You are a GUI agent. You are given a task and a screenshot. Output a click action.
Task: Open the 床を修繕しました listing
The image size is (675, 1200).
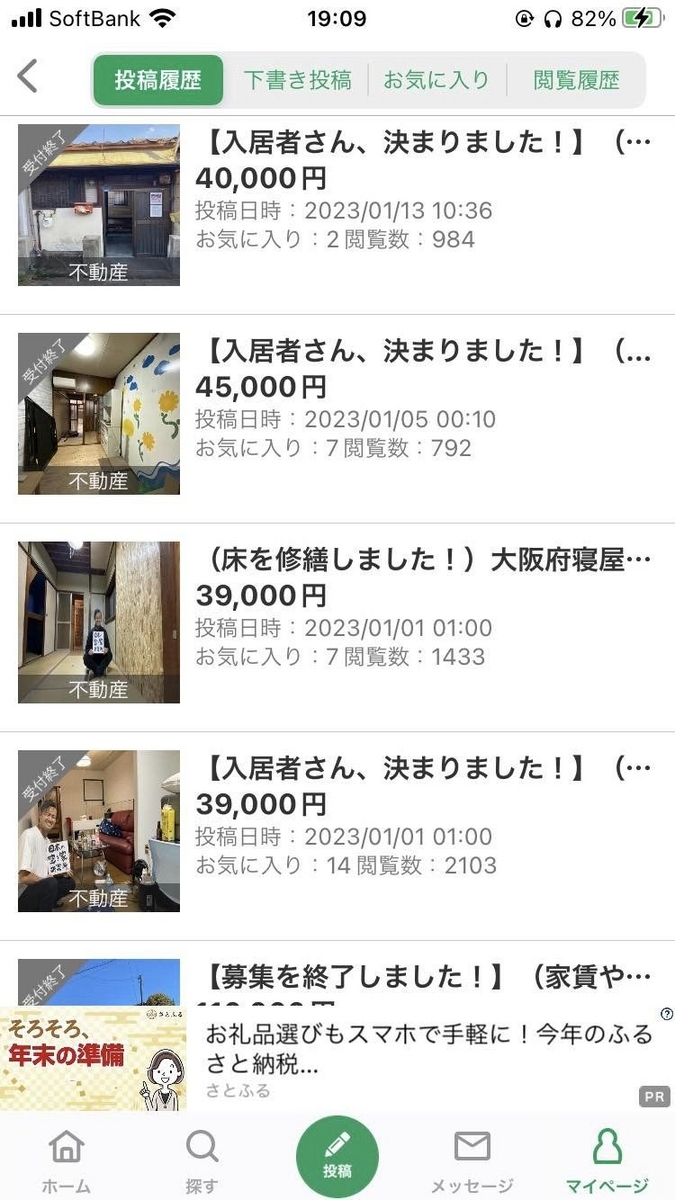click(x=337, y=623)
